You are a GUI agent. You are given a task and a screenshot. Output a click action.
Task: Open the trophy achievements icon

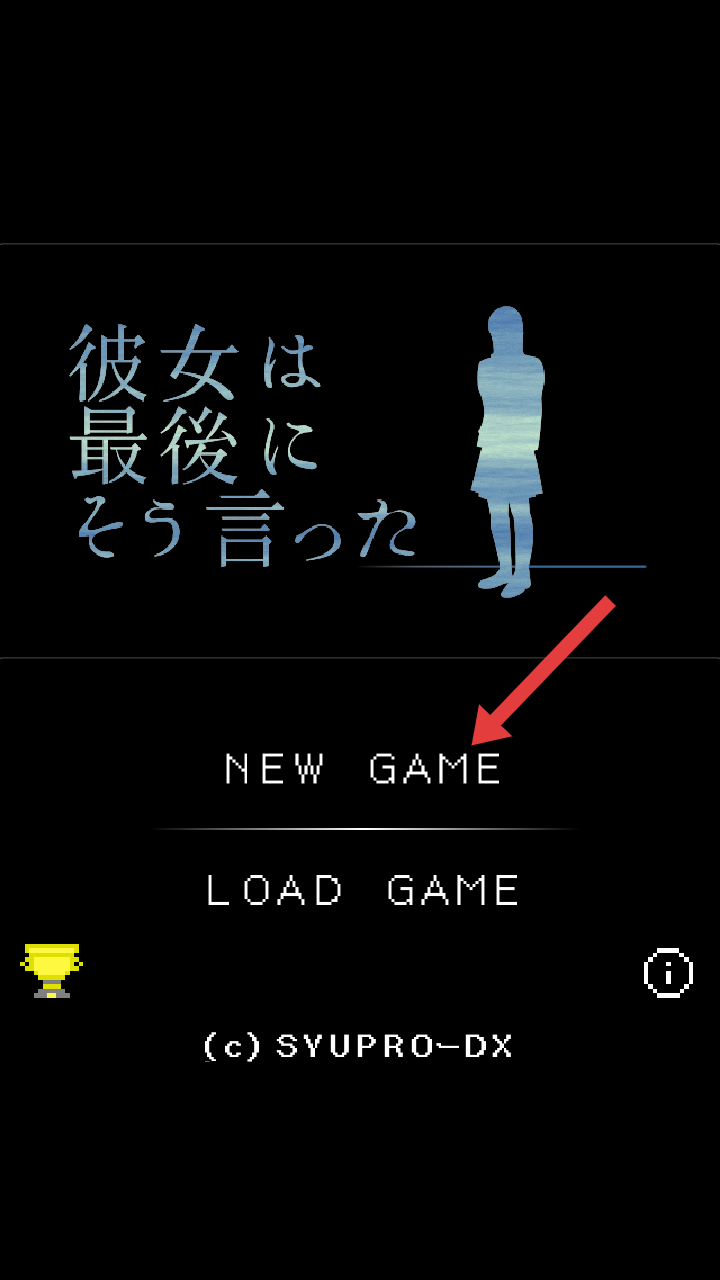pyautogui.click(x=52, y=970)
